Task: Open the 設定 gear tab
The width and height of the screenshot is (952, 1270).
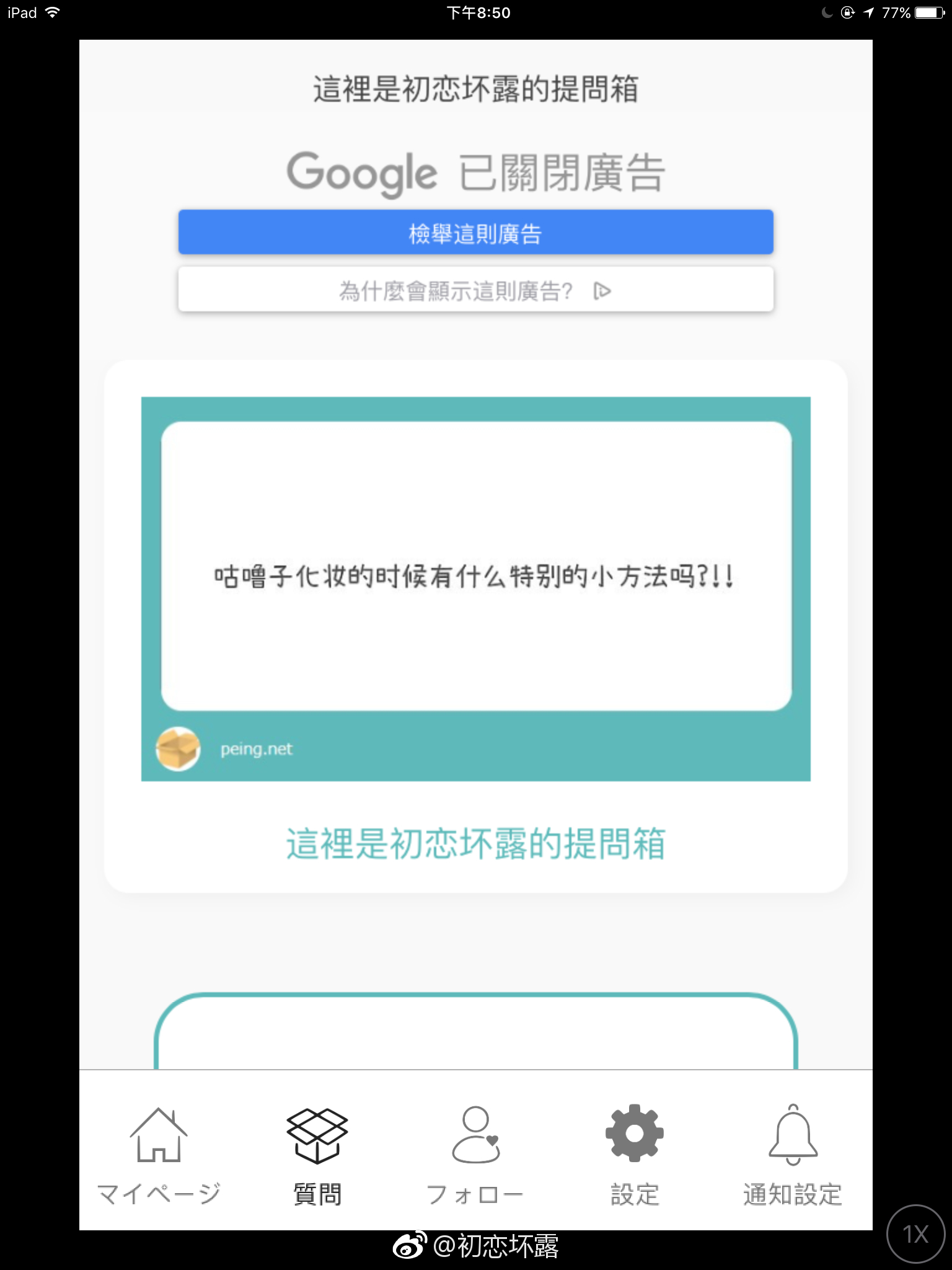Action: 634,1155
